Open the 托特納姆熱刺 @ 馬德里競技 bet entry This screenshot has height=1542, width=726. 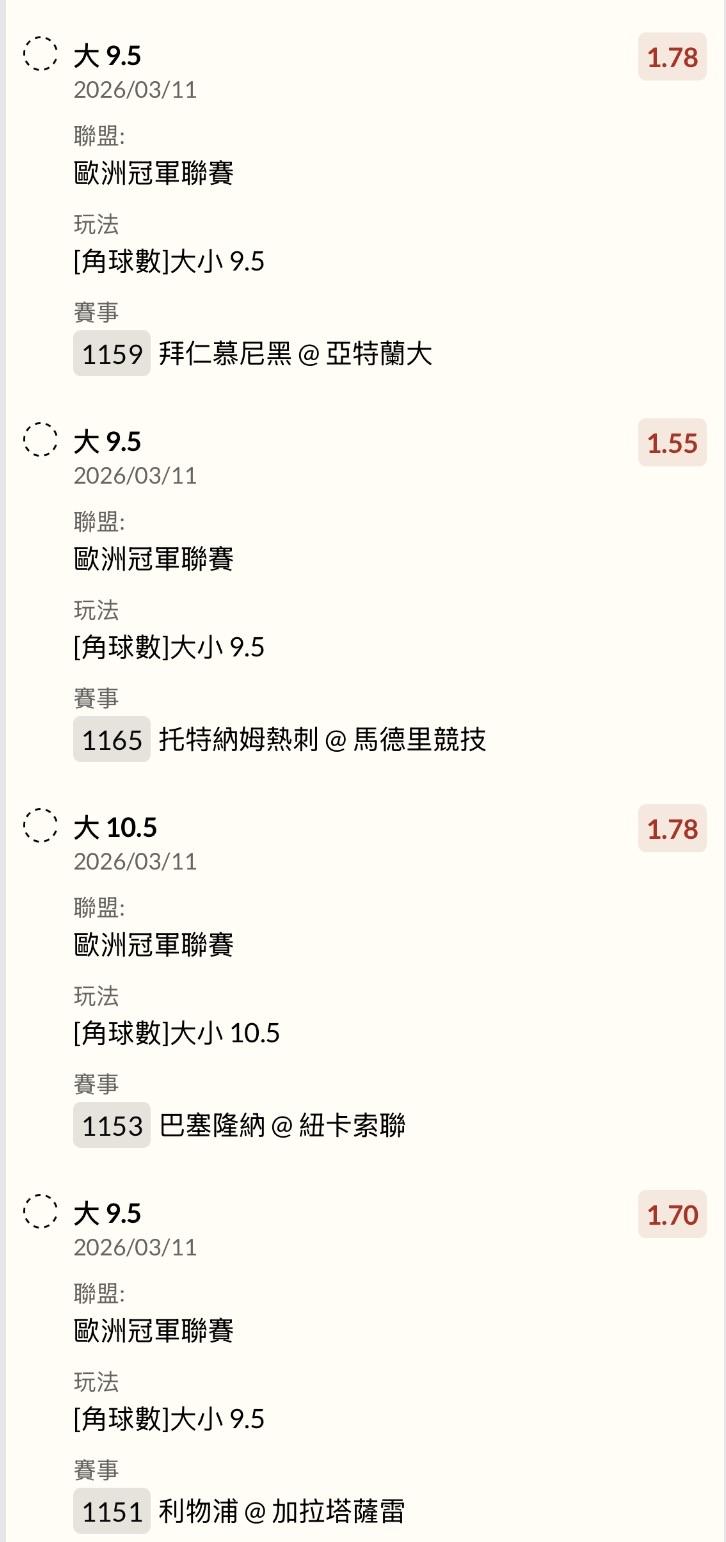322,740
